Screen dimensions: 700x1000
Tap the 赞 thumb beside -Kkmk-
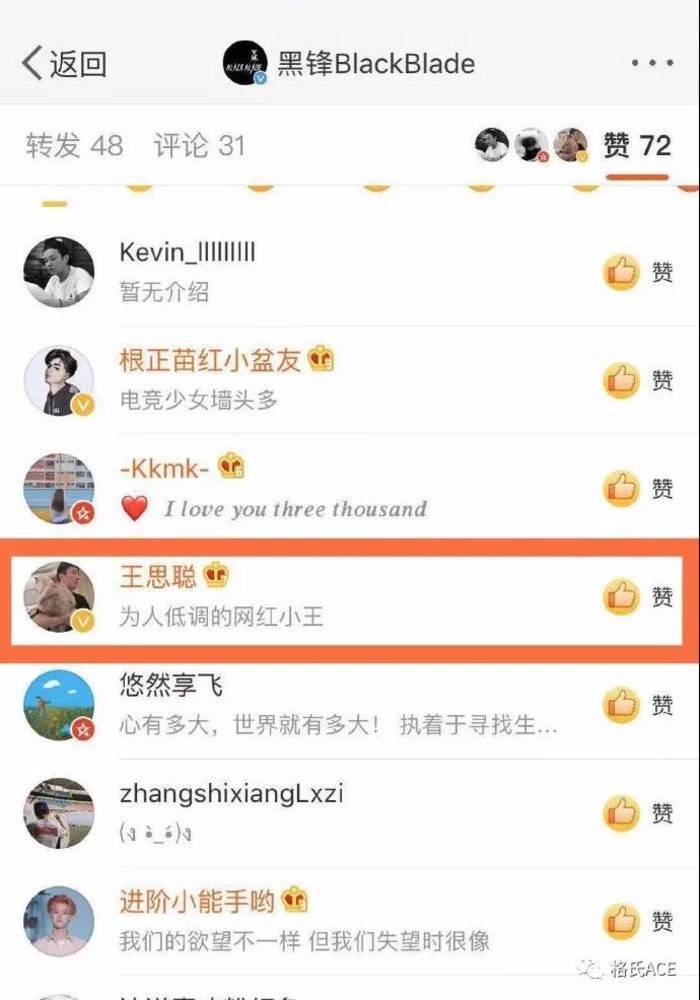(x=638, y=488)
